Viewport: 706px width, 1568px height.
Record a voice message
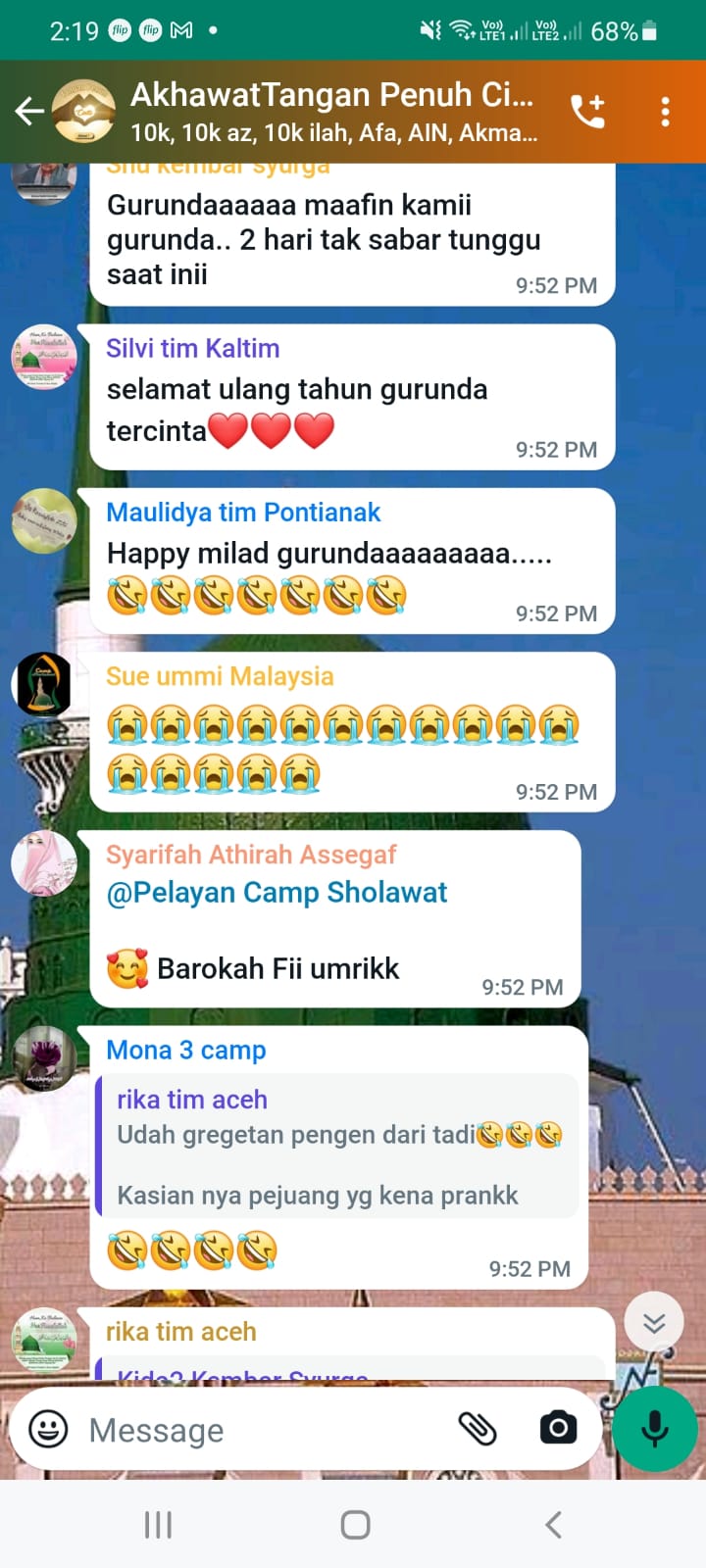coord(655,1428)
